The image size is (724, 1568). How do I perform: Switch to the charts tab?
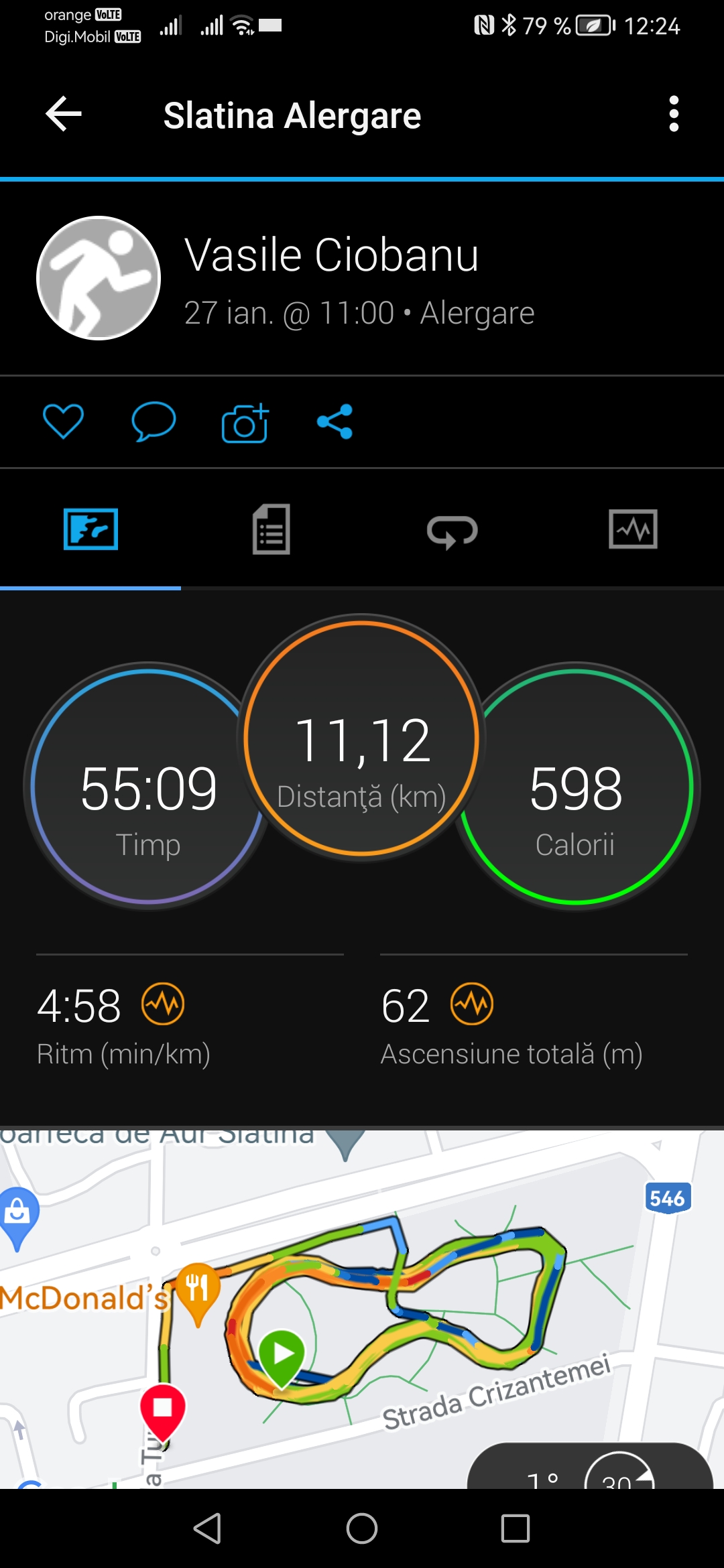click(633, 529)
